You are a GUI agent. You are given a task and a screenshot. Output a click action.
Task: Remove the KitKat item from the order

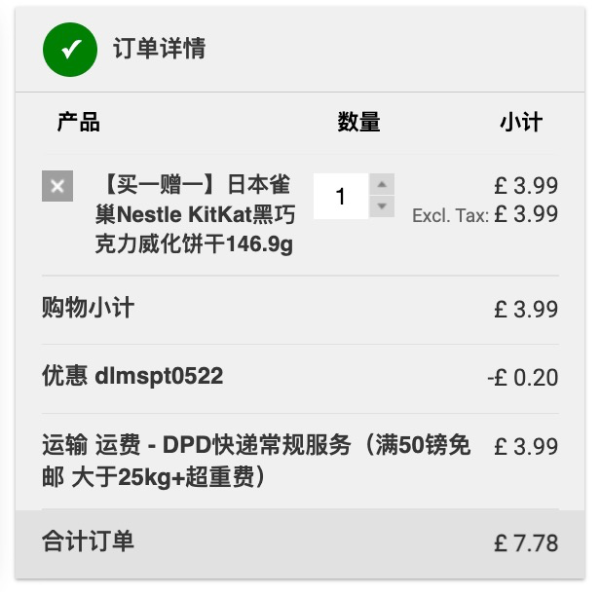[57, 186]
